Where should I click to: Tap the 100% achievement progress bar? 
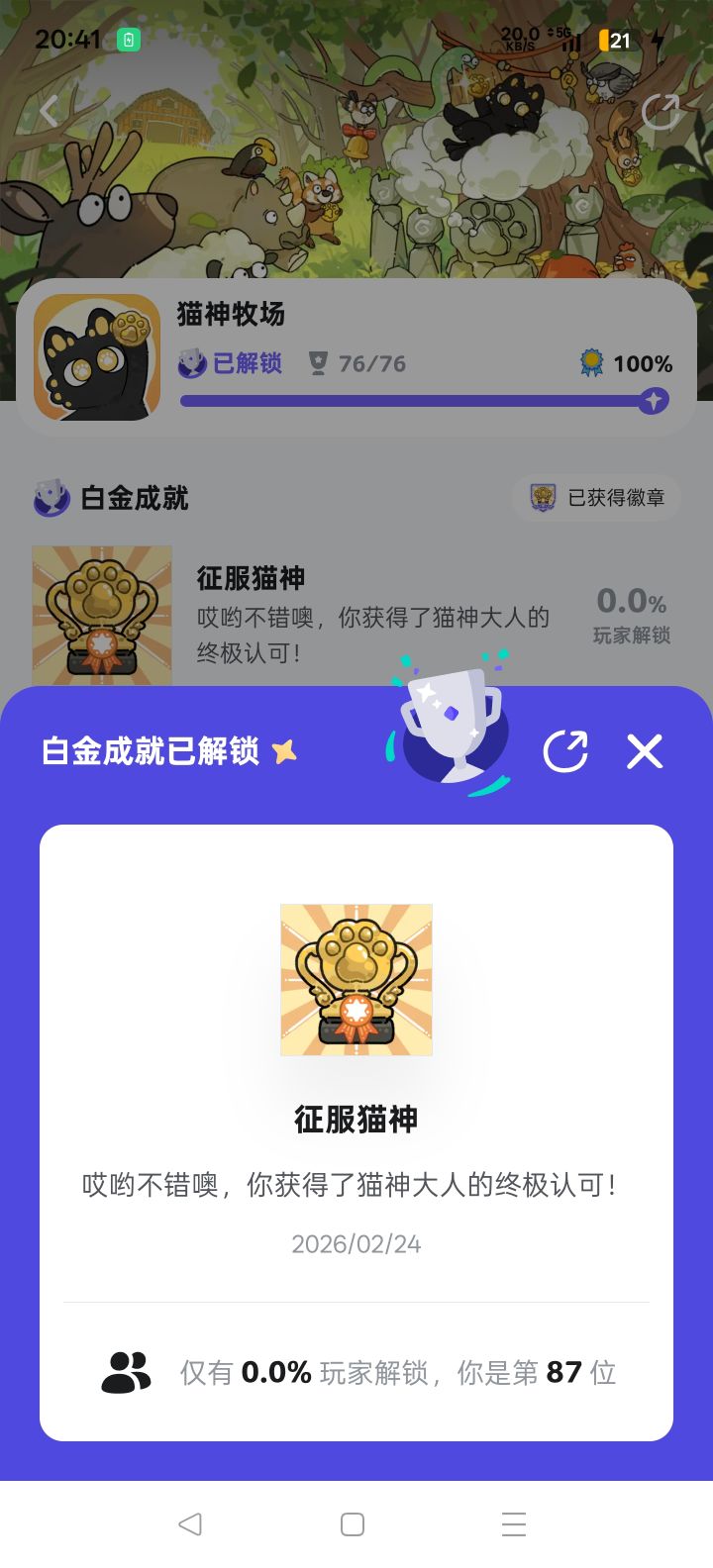(x=416, y=401)
